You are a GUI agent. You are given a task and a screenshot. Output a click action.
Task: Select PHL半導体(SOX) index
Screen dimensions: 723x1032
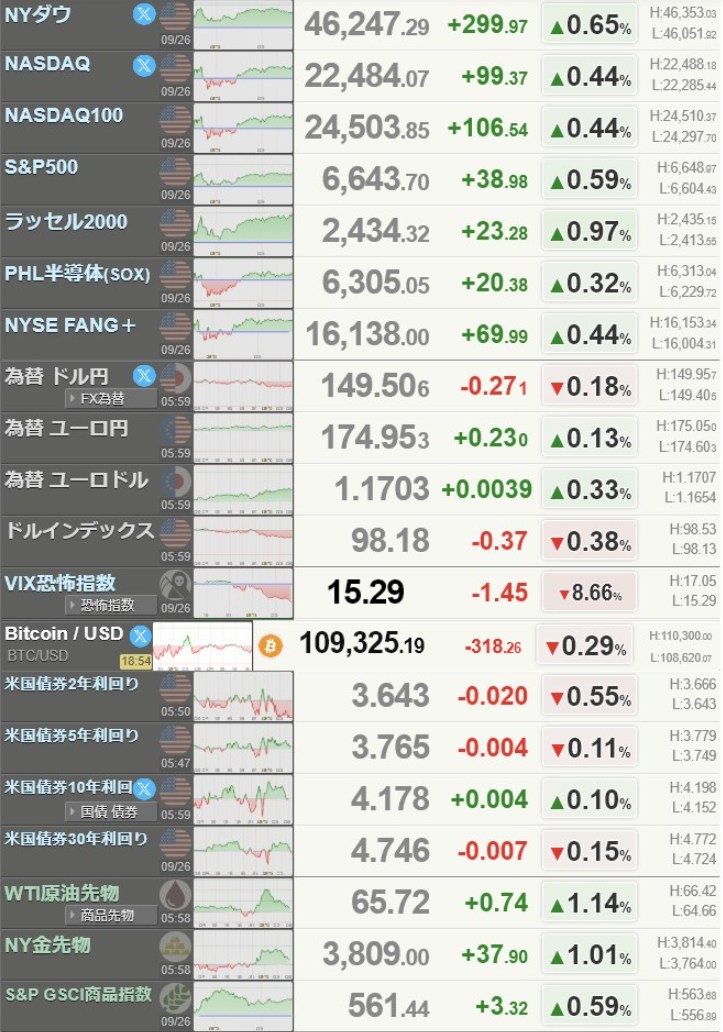77,273
